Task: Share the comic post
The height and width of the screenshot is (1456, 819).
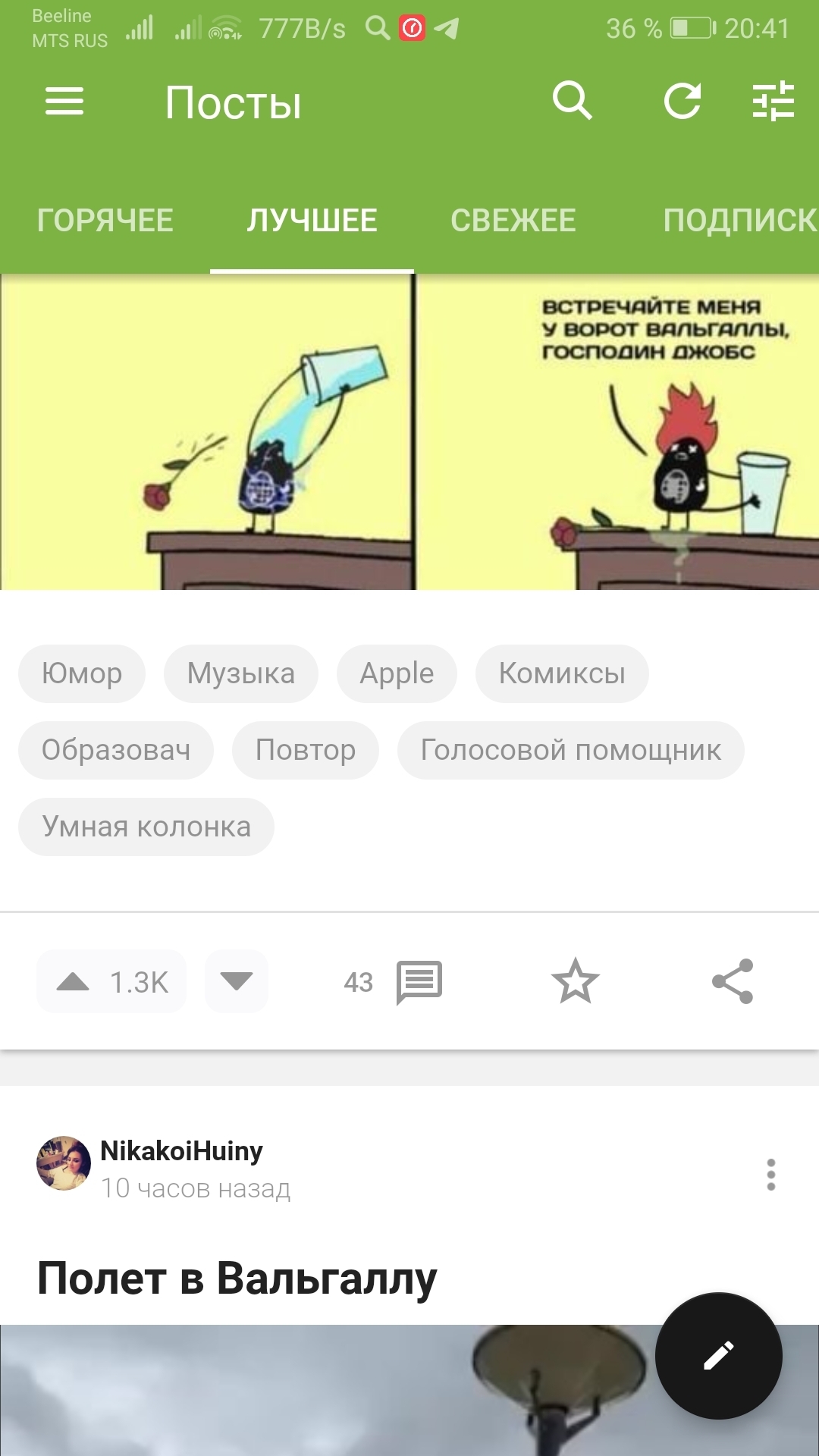Action: [x=733, y=981]
